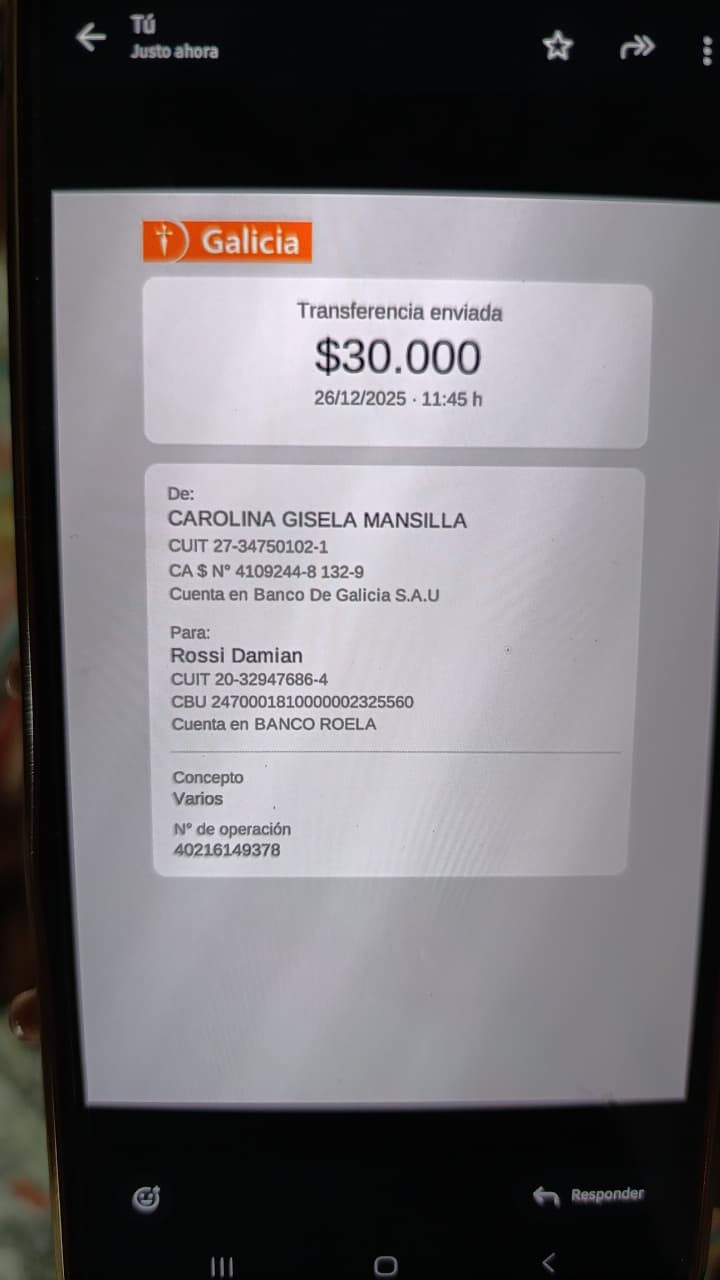Image resolution: width=720 pixels, height=1280 pixels.
Task: Star this transfer receipt image
Action: [x=557, y=46]
